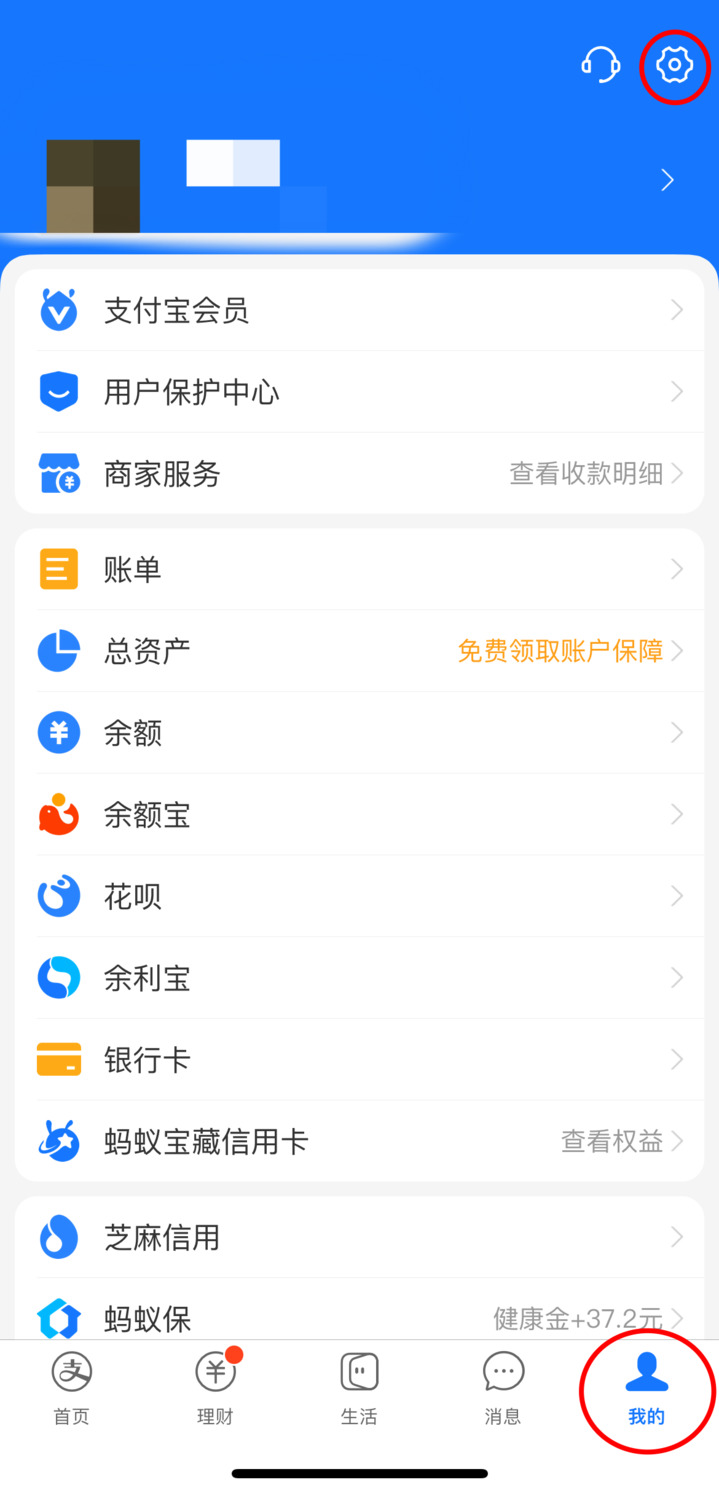Open the profile page chevron

pos(668,180)
